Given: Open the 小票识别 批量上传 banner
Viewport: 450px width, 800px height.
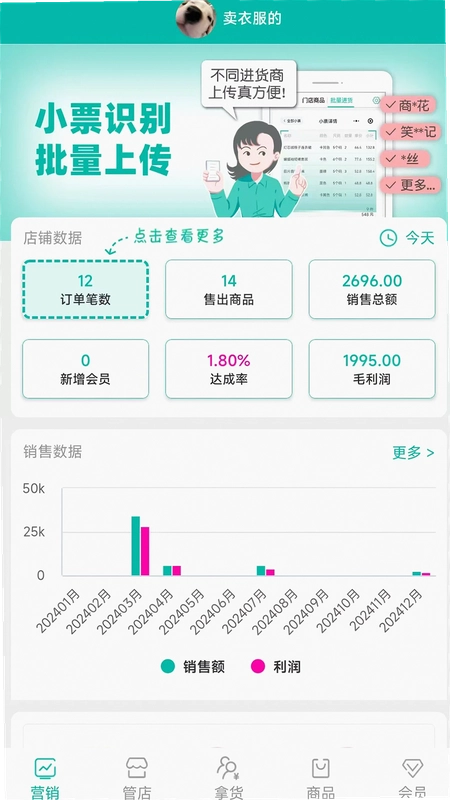Looking at the screenshot, I should (224, 133).
